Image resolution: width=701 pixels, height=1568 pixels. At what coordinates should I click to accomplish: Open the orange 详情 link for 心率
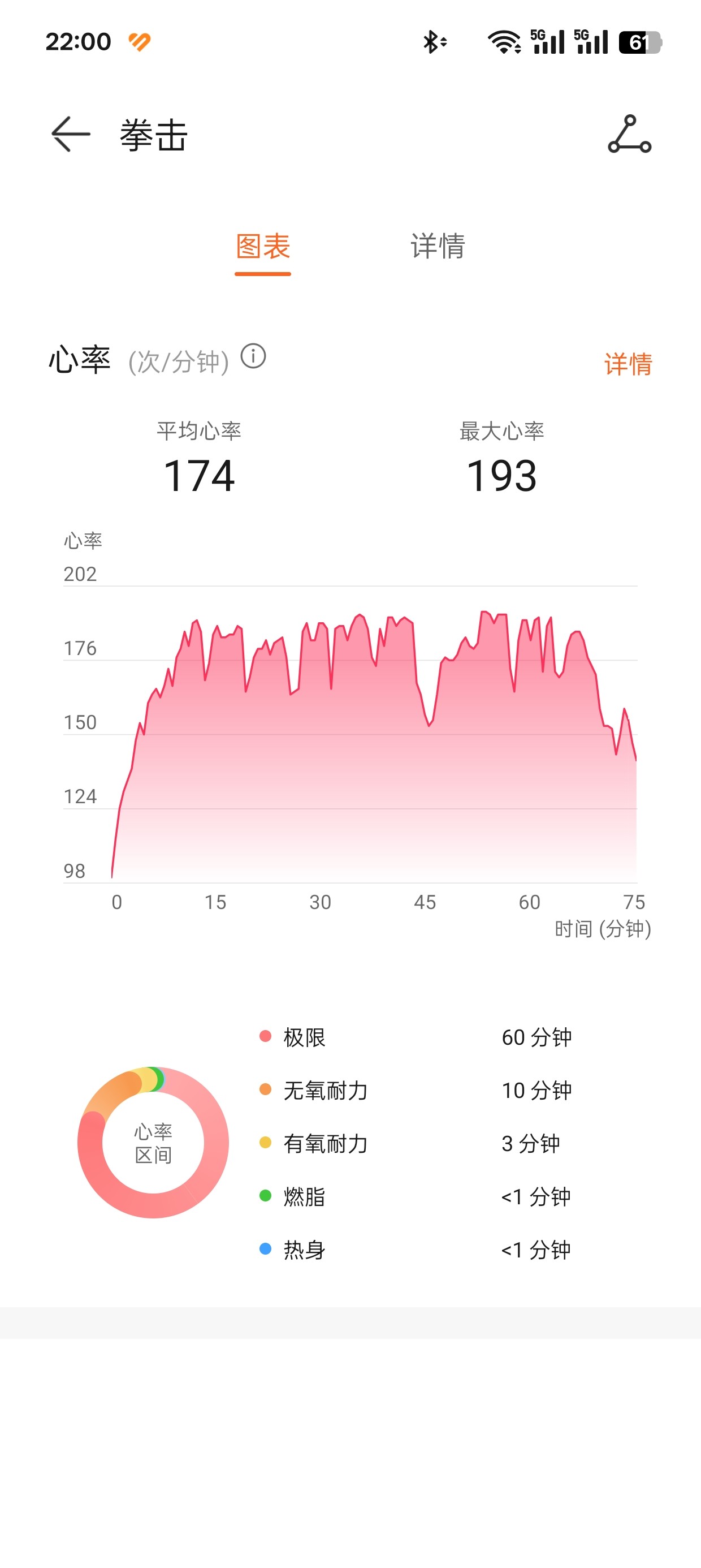point(628,364)
